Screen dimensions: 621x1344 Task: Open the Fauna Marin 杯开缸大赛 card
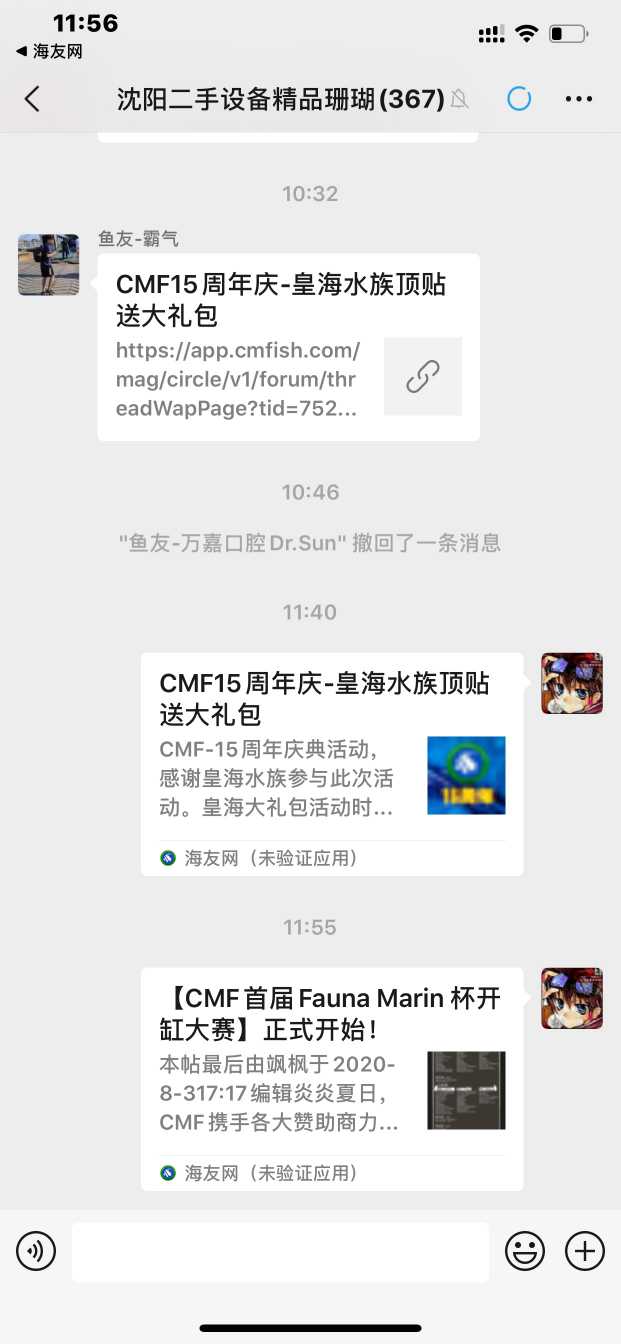click(332, 1078)
